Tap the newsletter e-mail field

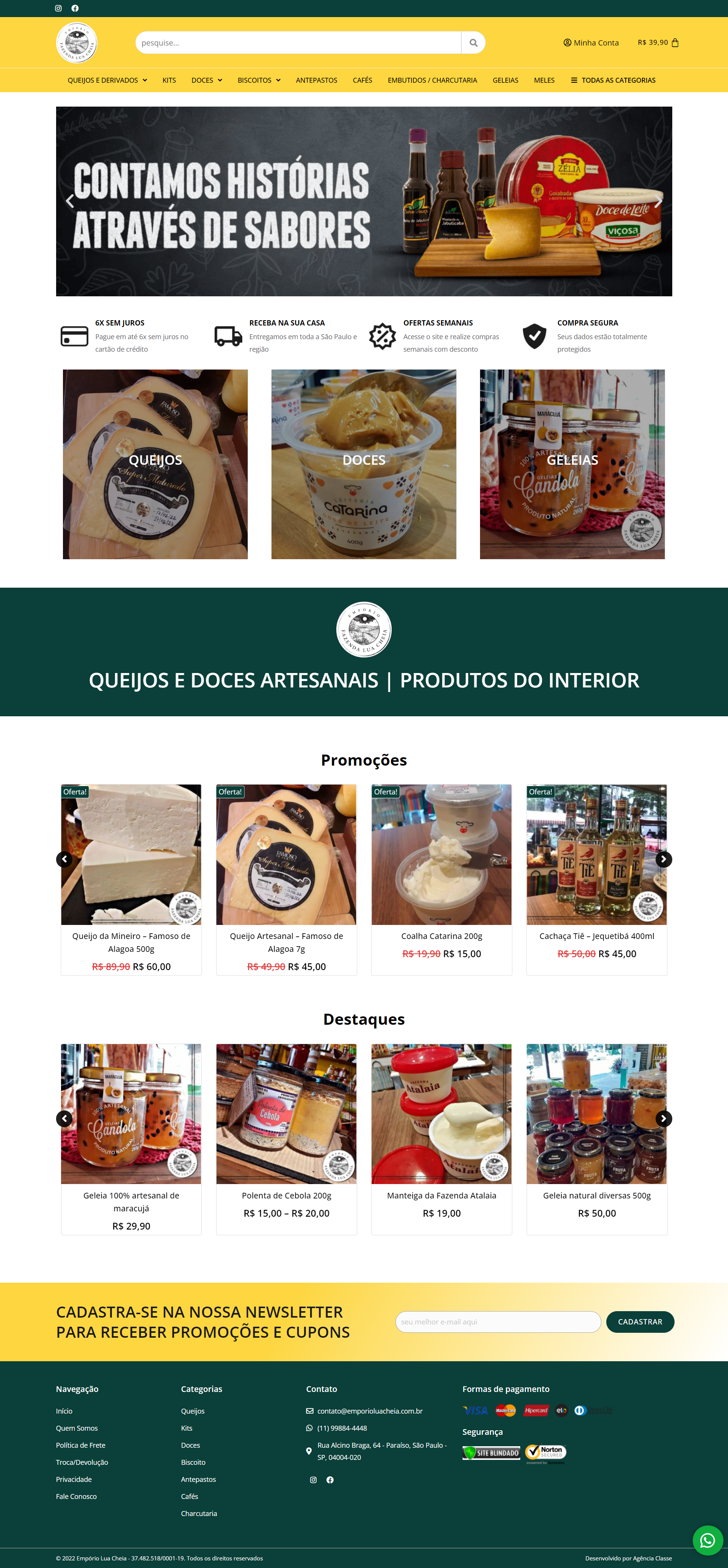497,1321
